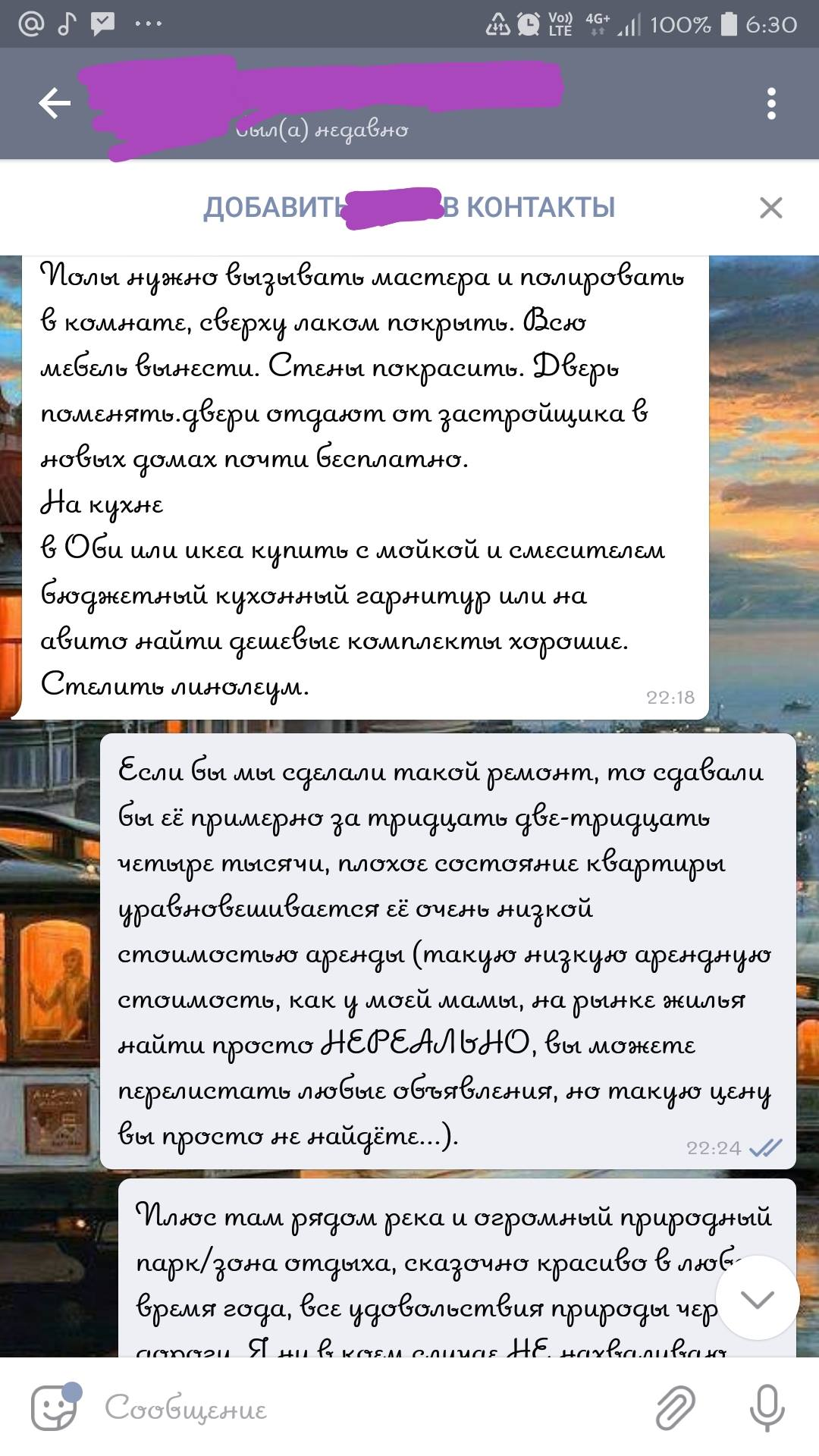Focus the Сообщение text field
Viewport: 819px width, 1456px height.
point(364,1409)
